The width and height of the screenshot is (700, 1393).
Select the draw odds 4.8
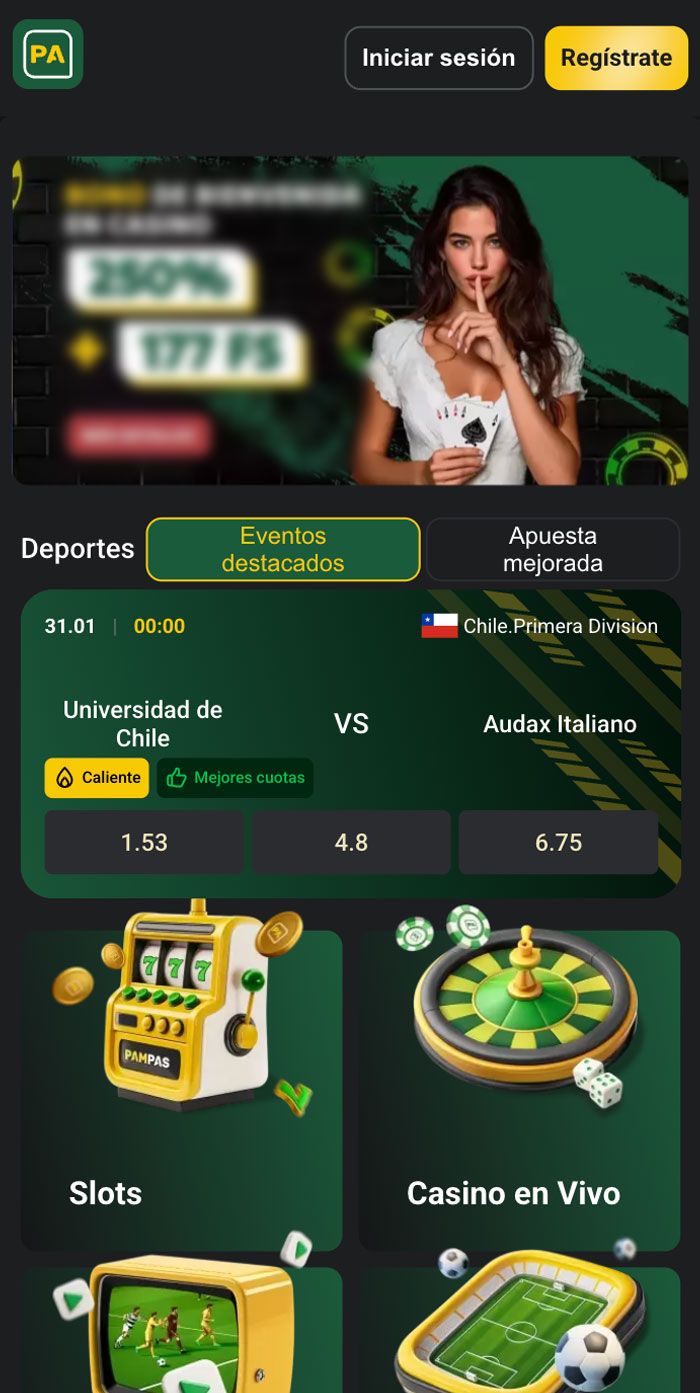[351, 842]
